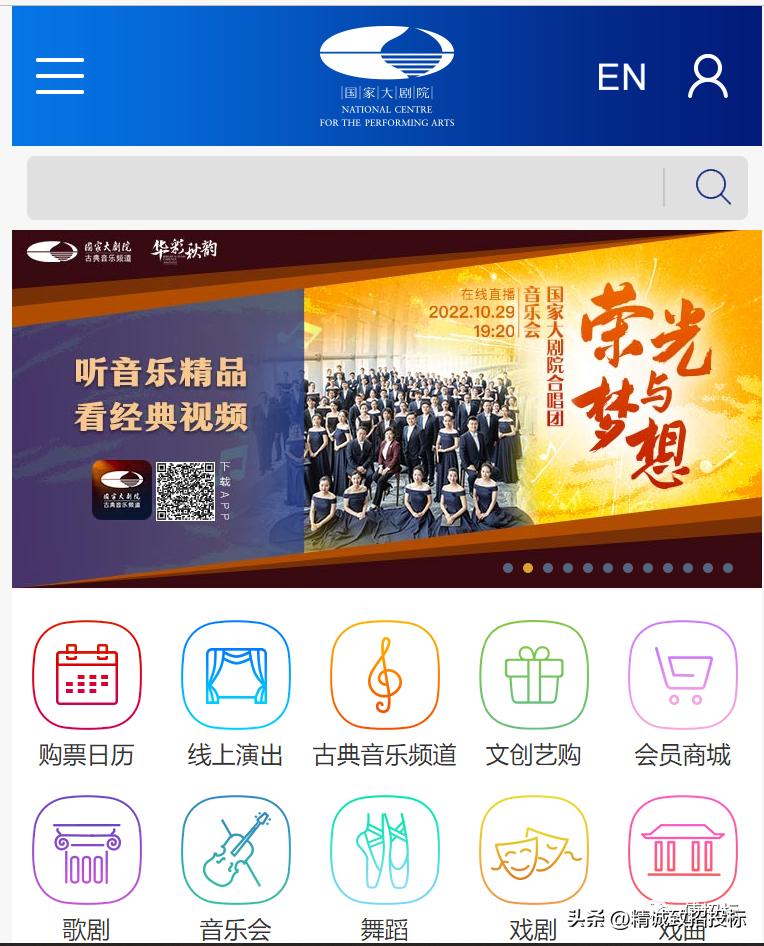Run a search with the magnifier button

tap(712, 186)
